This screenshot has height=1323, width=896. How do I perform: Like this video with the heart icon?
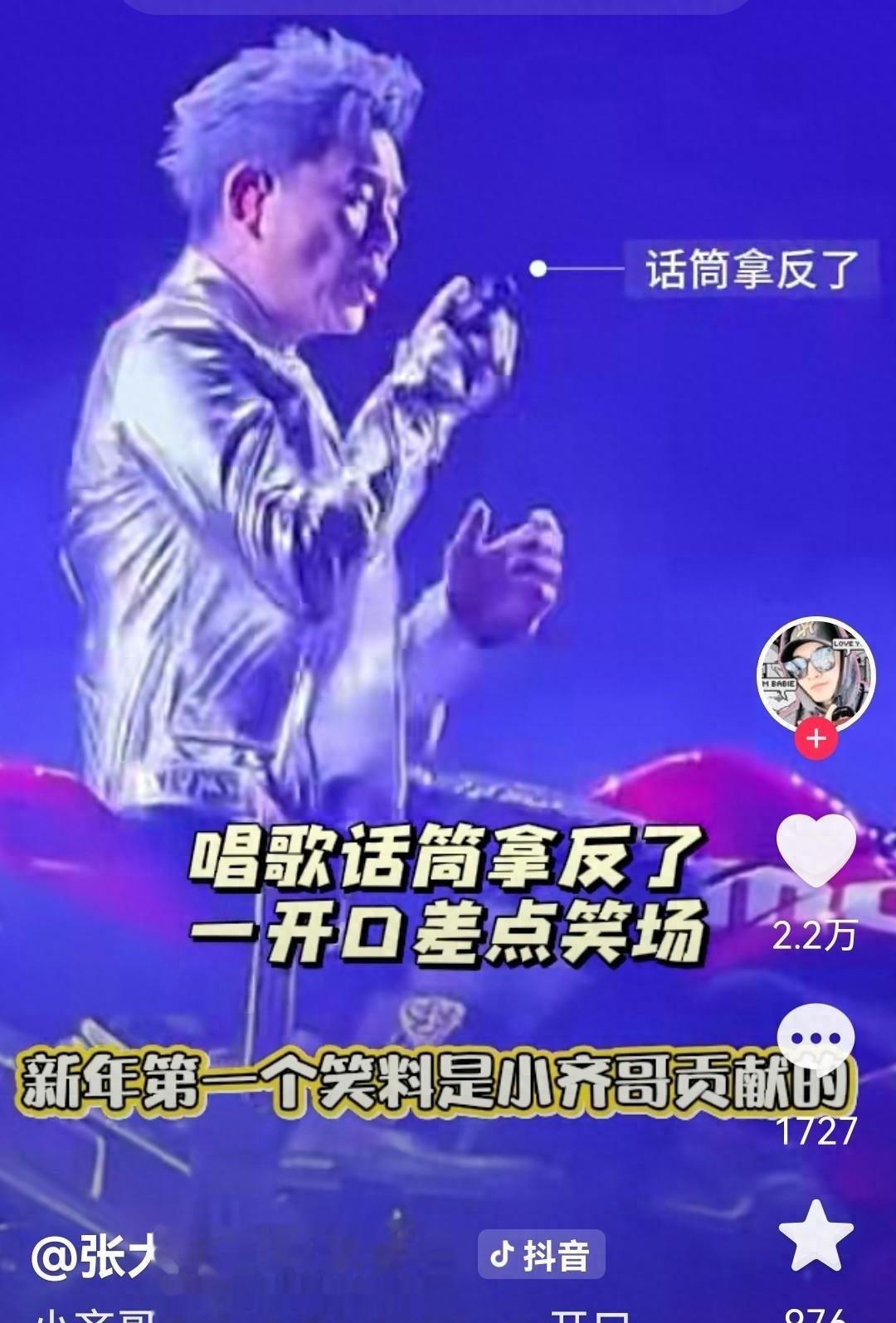coord(816,851)
